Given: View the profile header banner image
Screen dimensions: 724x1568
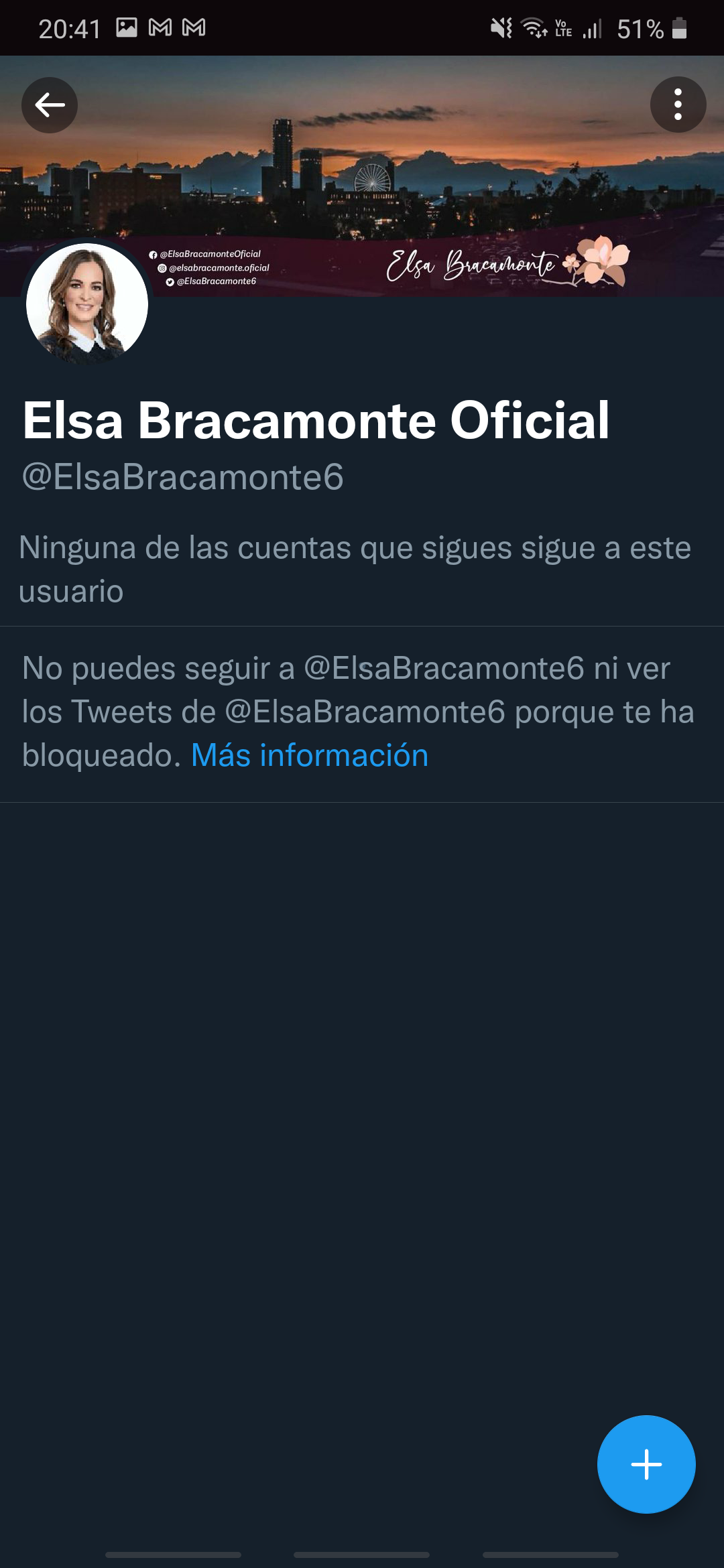Looking at the screenshot, I should click(x=362, y=176).
